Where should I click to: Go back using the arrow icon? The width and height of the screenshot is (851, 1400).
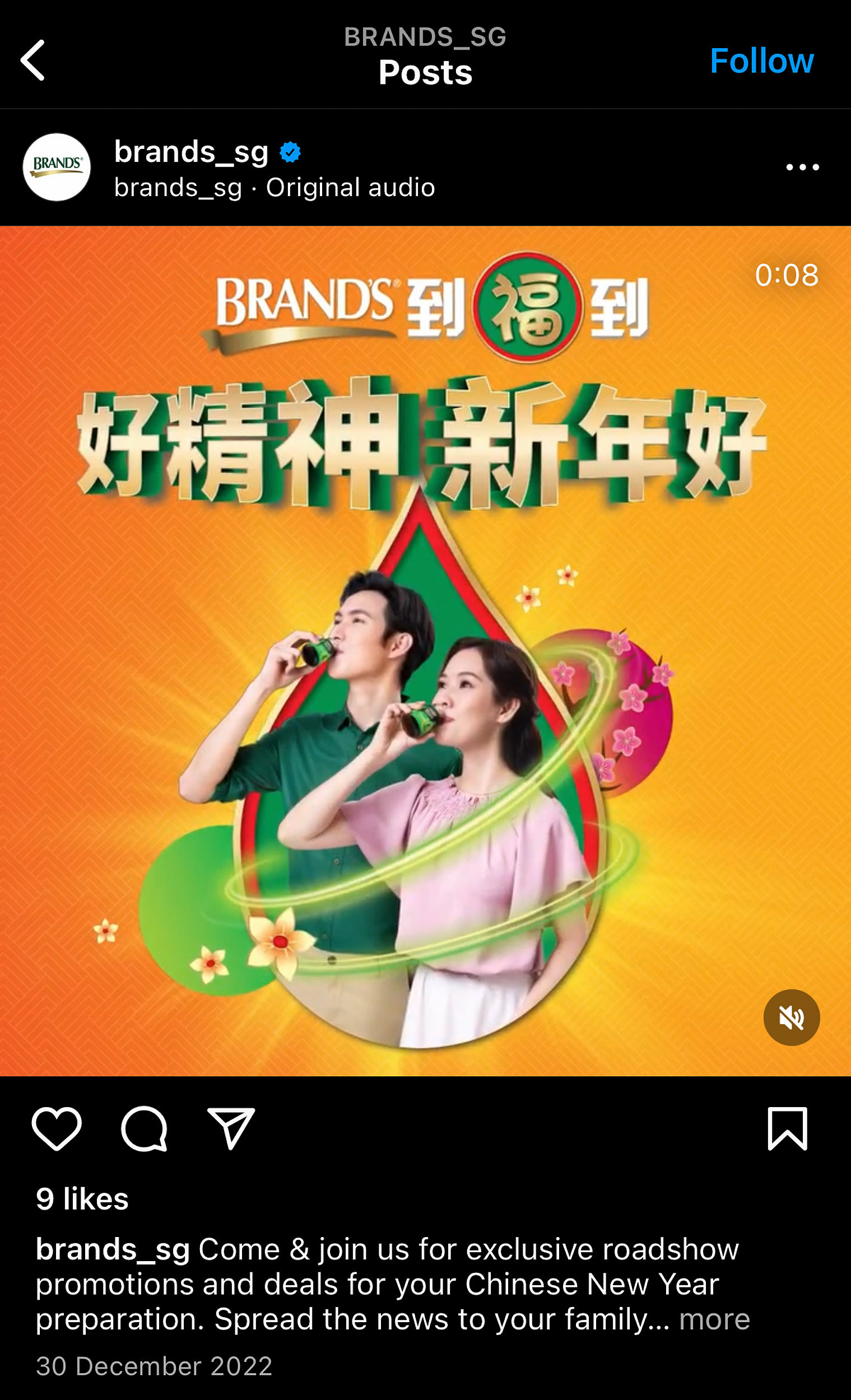click(33, 60)
